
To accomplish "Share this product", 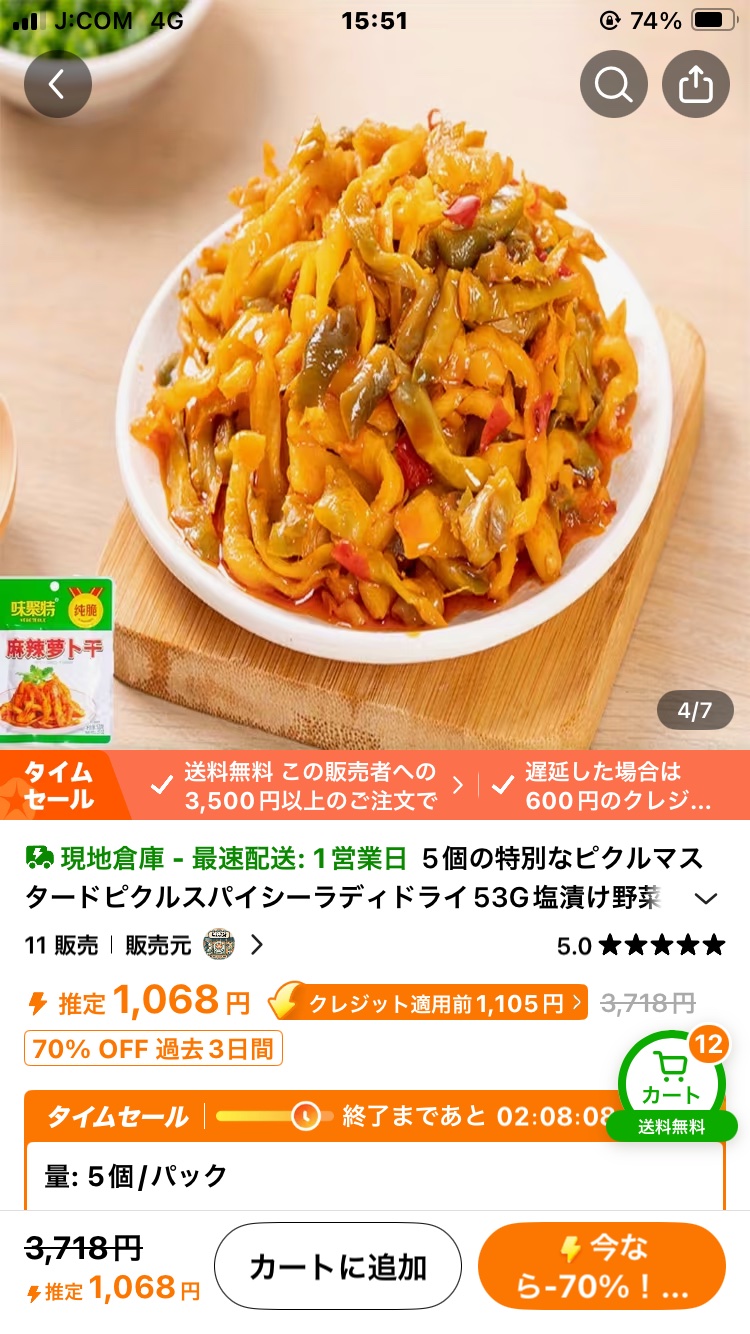I will coord(696,84).
